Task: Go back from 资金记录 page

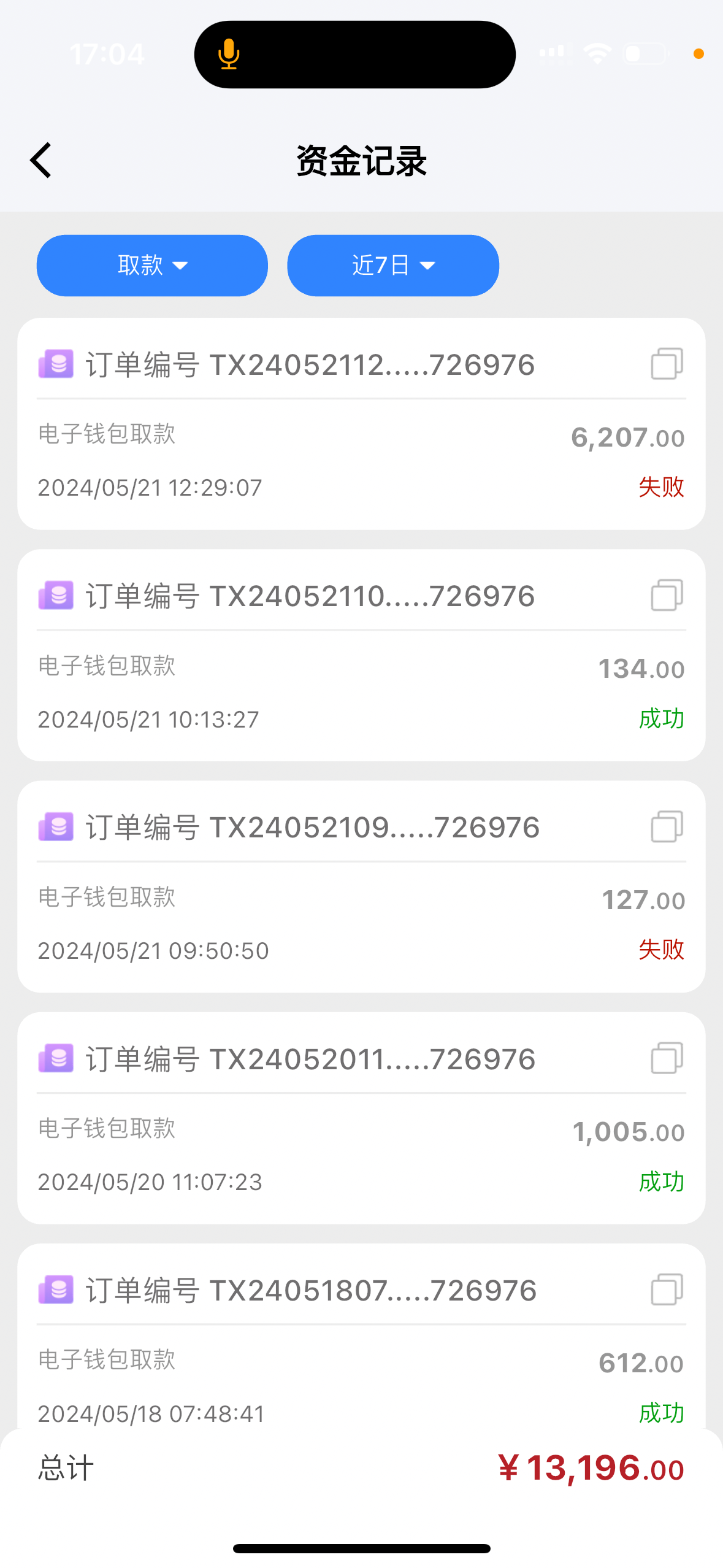Action: pyautogui.click(x=40, y=161)
